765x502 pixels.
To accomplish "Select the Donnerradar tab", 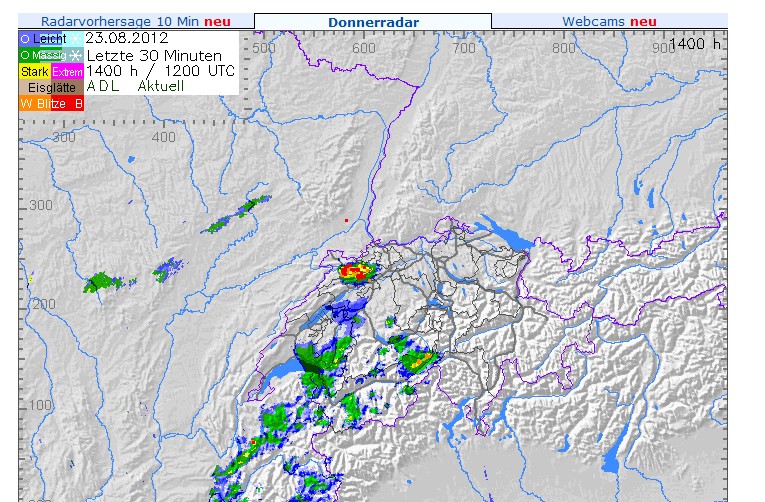I will pyautogui.click(x=373, y=21).
